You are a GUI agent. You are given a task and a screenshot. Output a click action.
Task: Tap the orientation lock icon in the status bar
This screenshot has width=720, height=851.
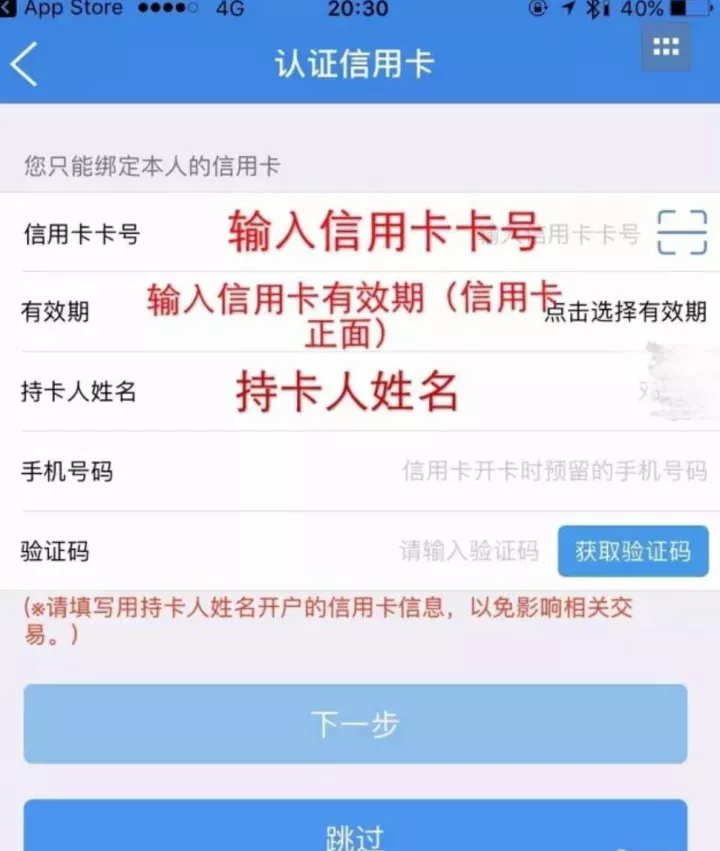click(540, 9)
